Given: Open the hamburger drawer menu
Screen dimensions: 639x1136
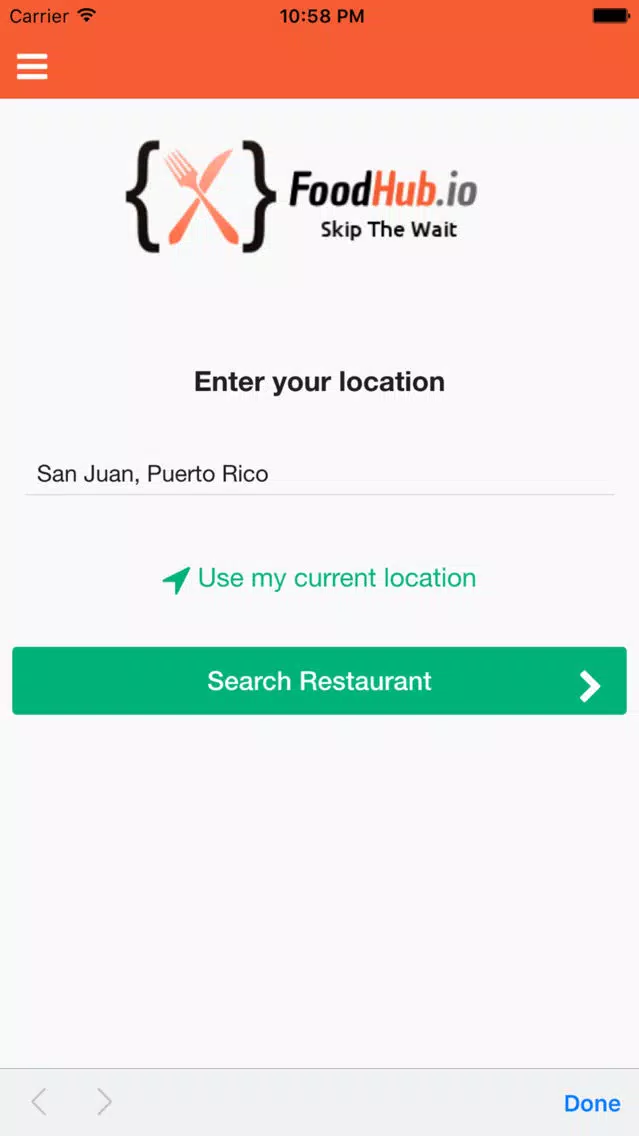Looking at the screenshot, I should coord(32,67).
